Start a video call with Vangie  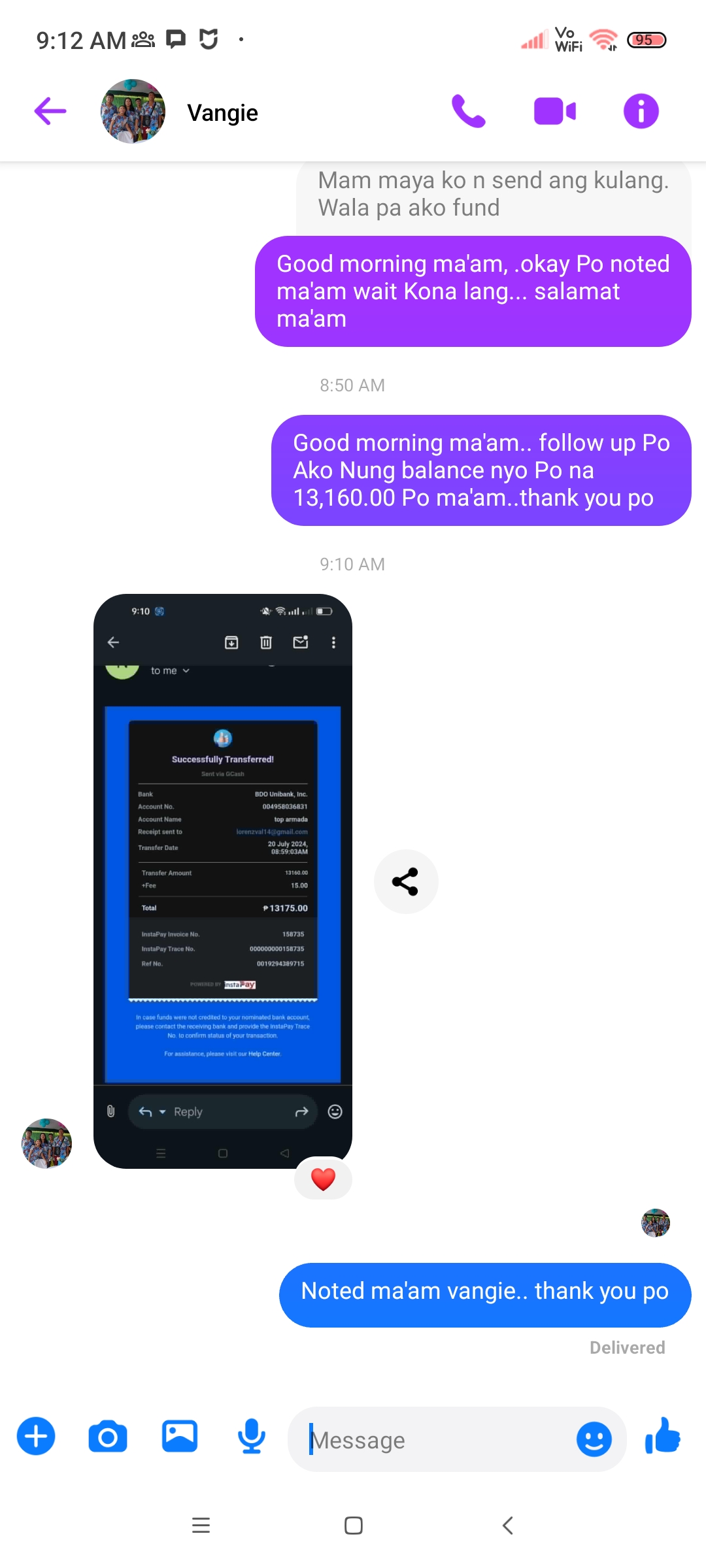coord(554,111)
